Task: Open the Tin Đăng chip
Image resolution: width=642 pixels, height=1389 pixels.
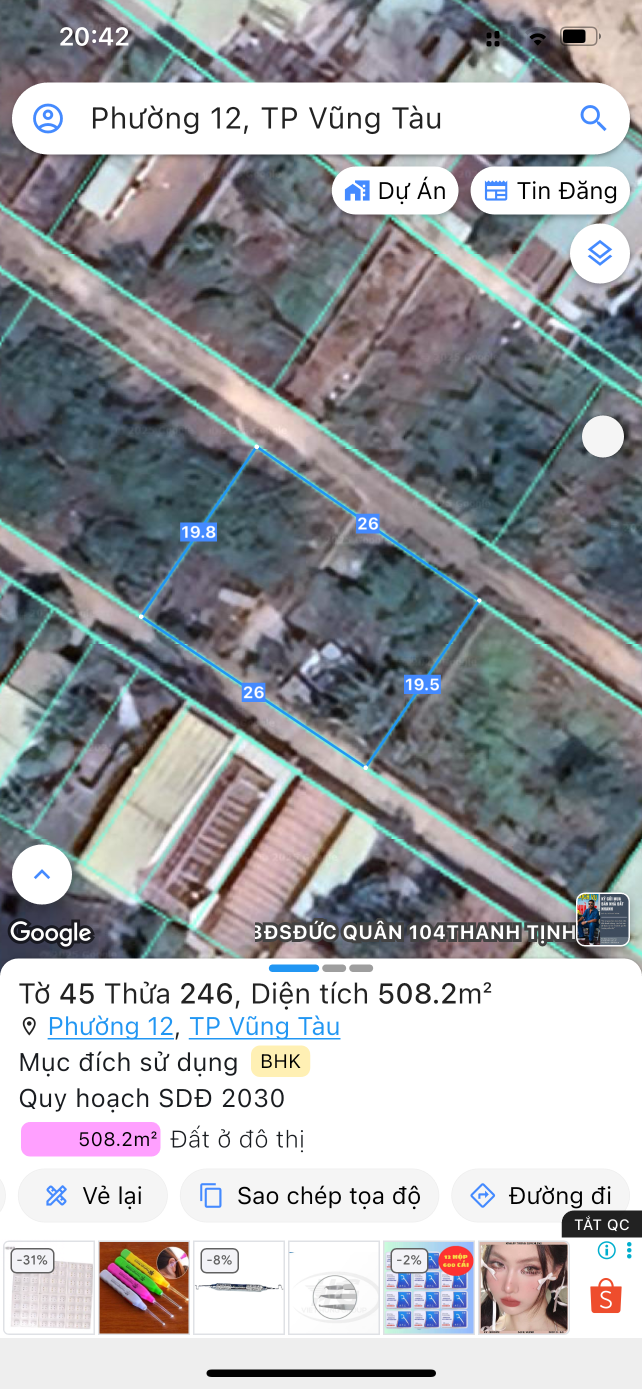Action: [x=550, y=191]
